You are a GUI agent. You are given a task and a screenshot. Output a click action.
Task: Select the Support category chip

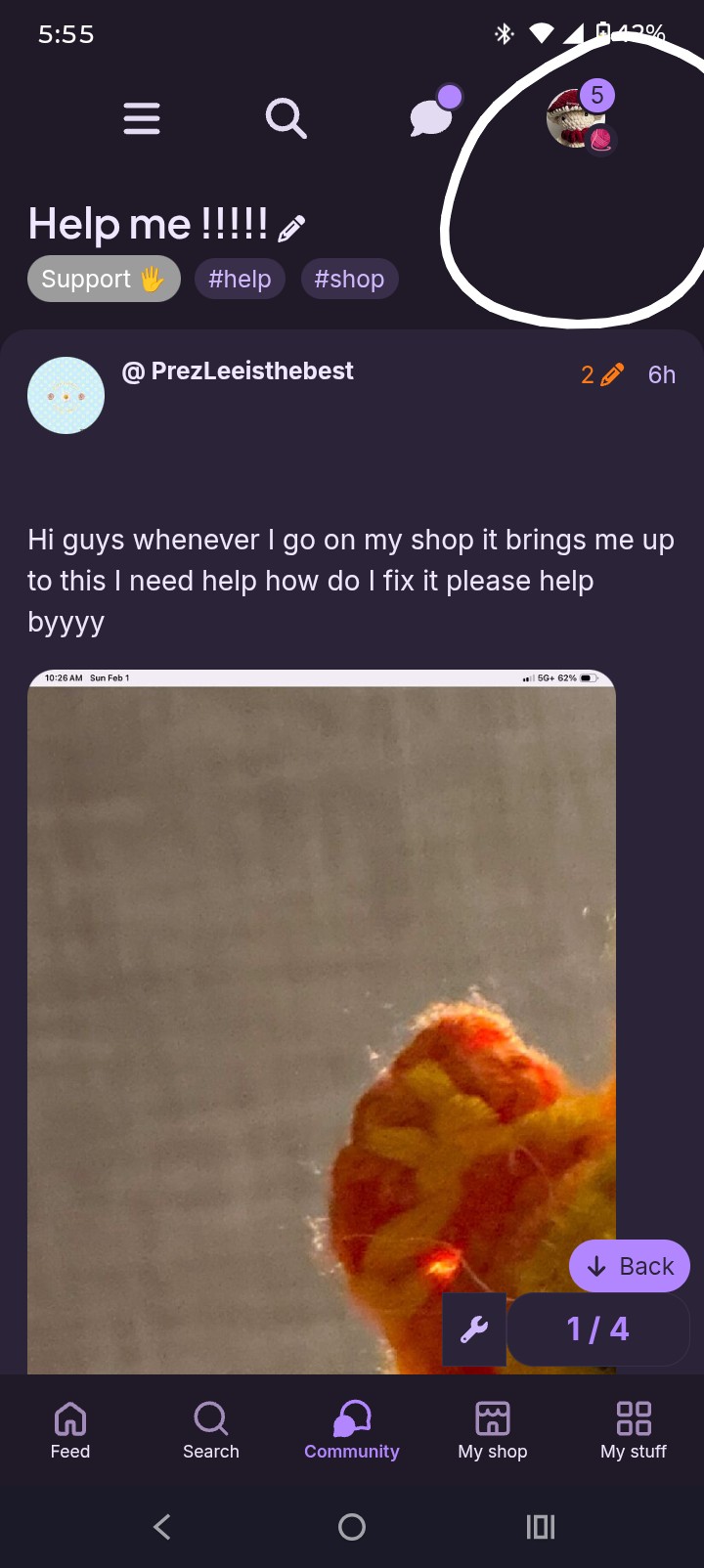tap(104, 279)
